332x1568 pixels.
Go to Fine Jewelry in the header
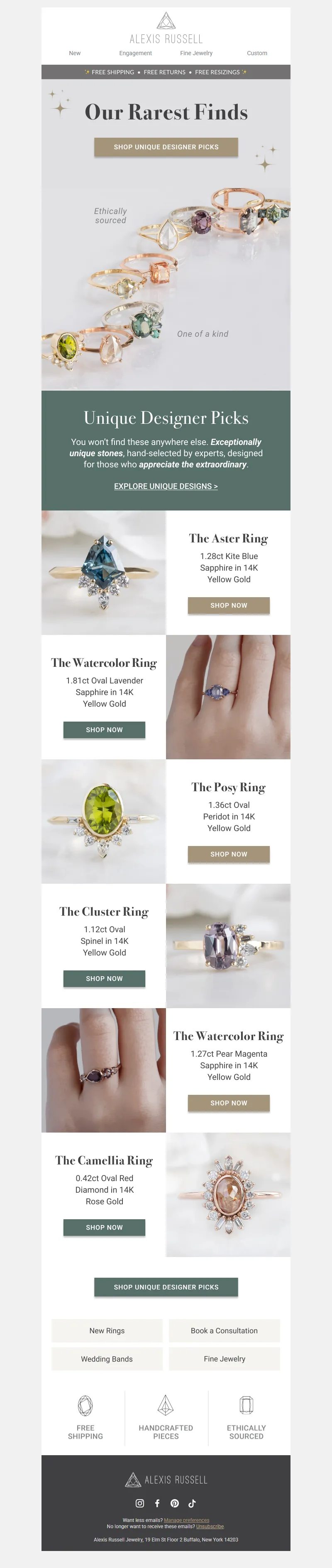tap(196, 53)
